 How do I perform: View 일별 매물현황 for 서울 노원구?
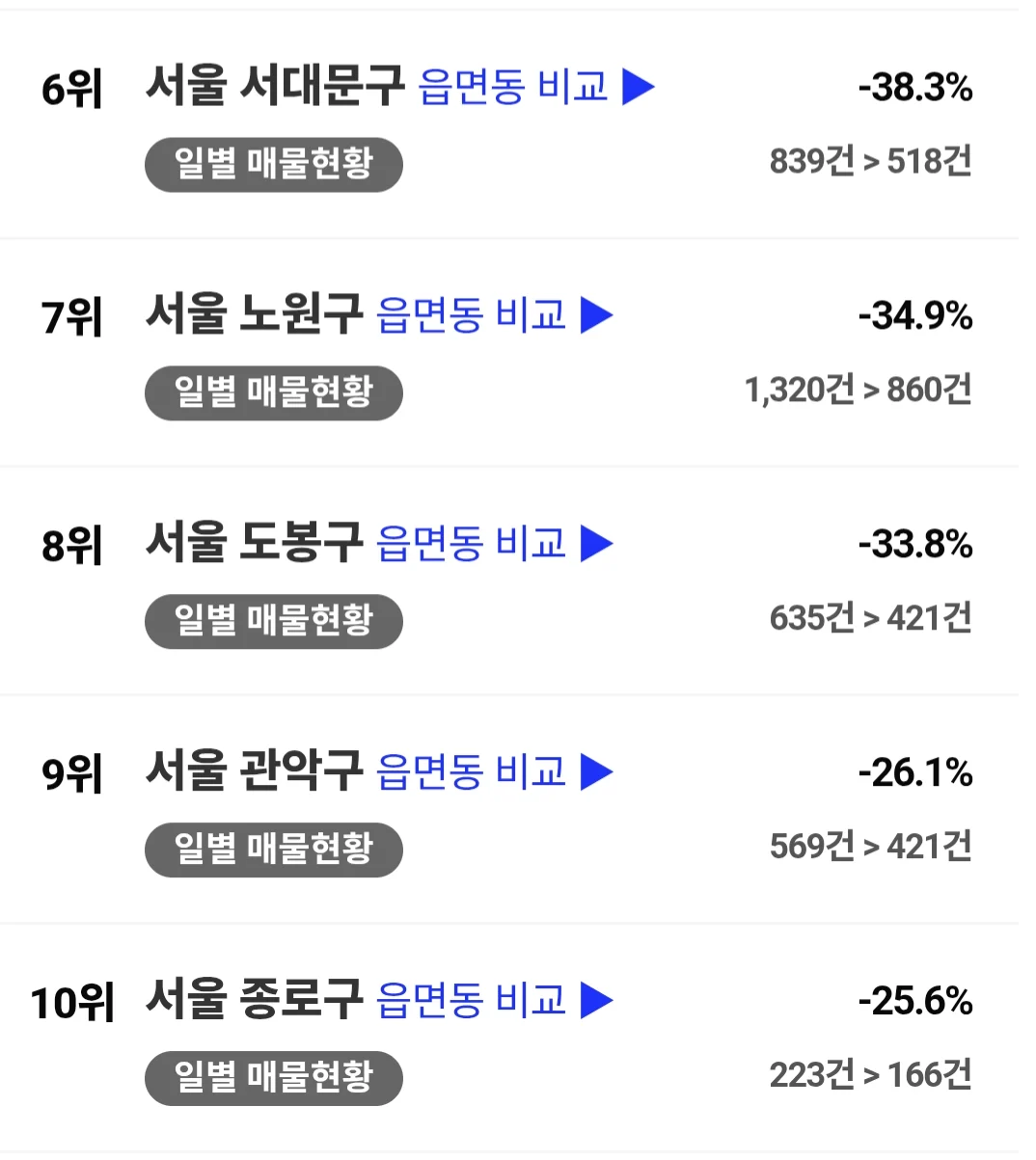point(273,393)
